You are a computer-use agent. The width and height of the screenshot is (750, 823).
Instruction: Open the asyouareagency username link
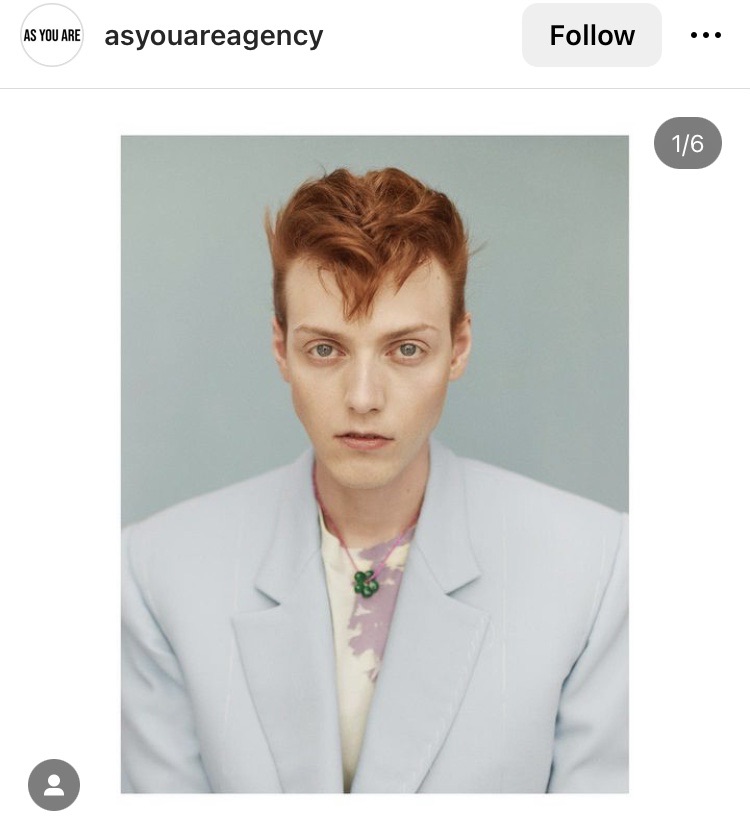point(214,36)
